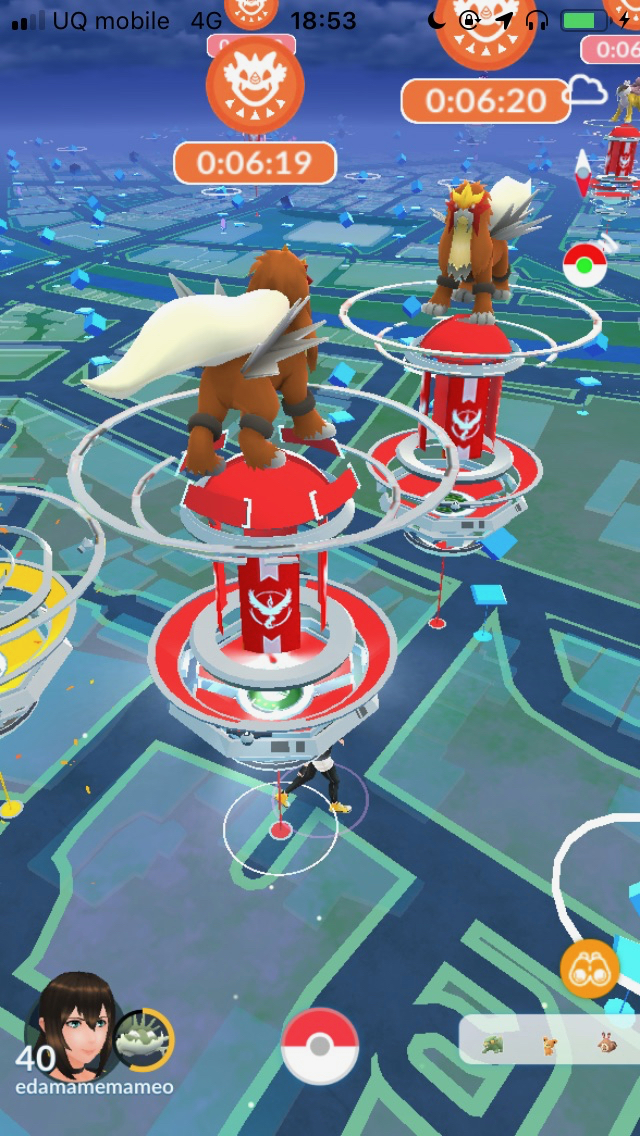Open the yellow gym at the left edge
This screenshot has width=640, height=1136.
tap(30, 620)
